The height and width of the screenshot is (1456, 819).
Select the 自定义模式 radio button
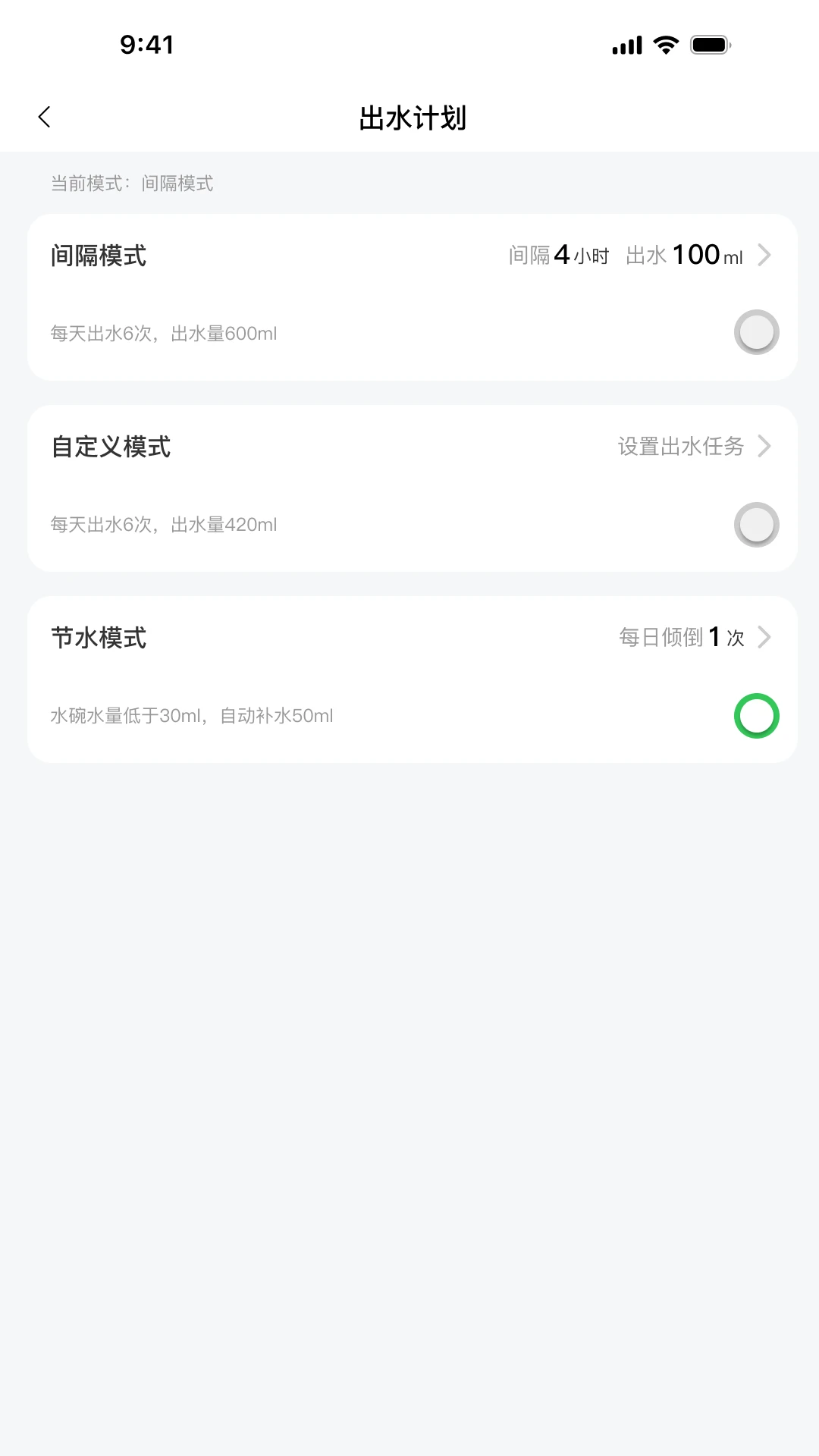tap(756, 525)
